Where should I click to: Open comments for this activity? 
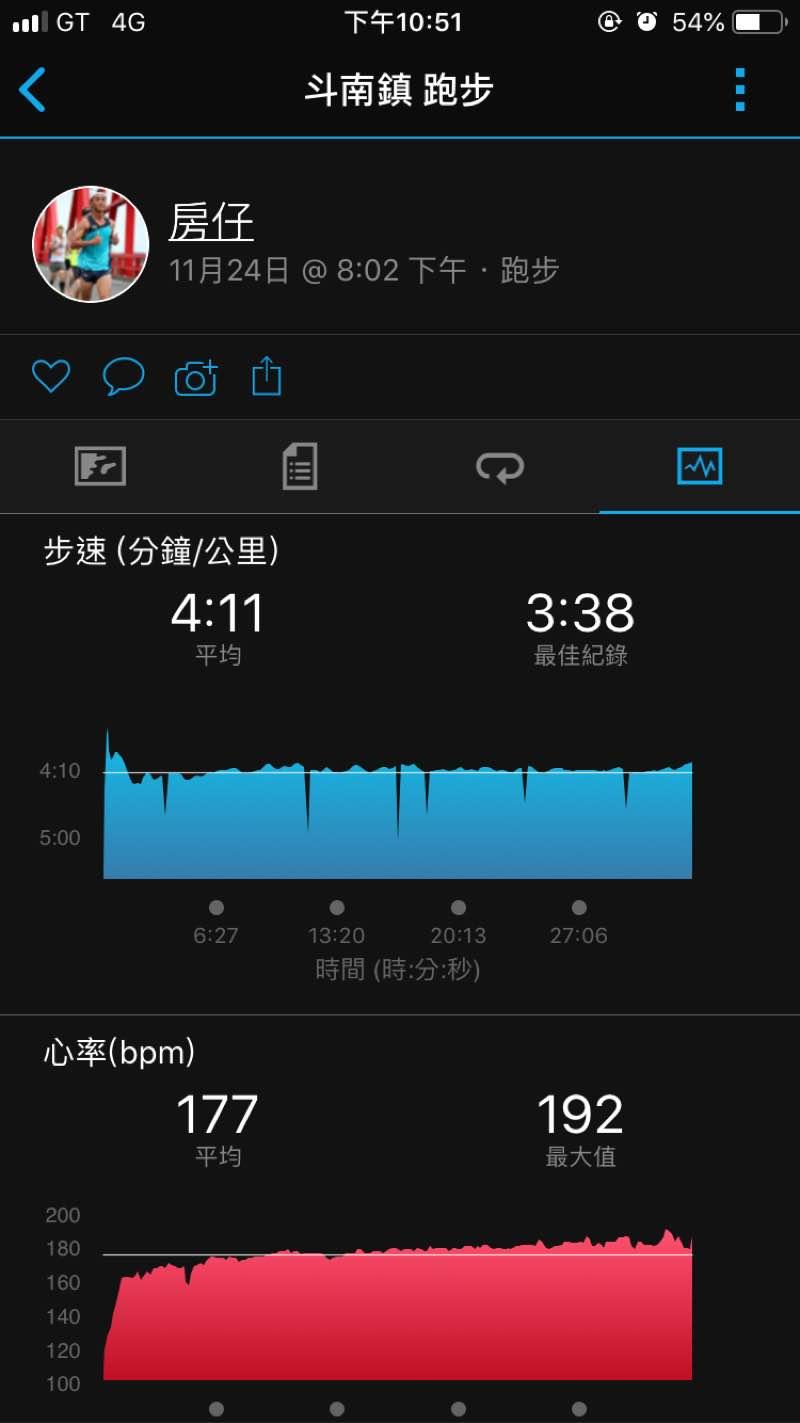[x=123, y=377]
